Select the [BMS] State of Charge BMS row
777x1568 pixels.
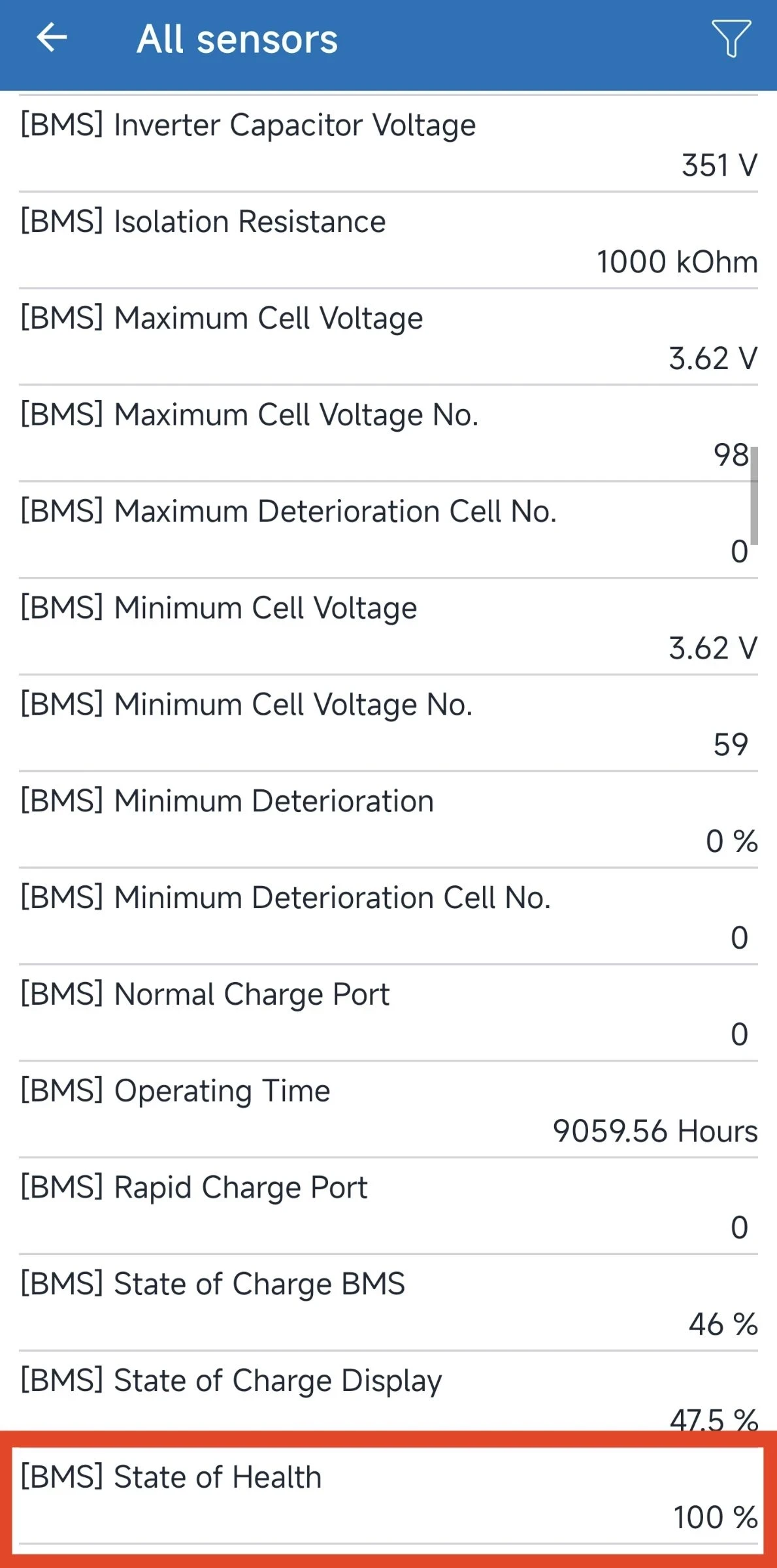click(x=388, y=1300)
